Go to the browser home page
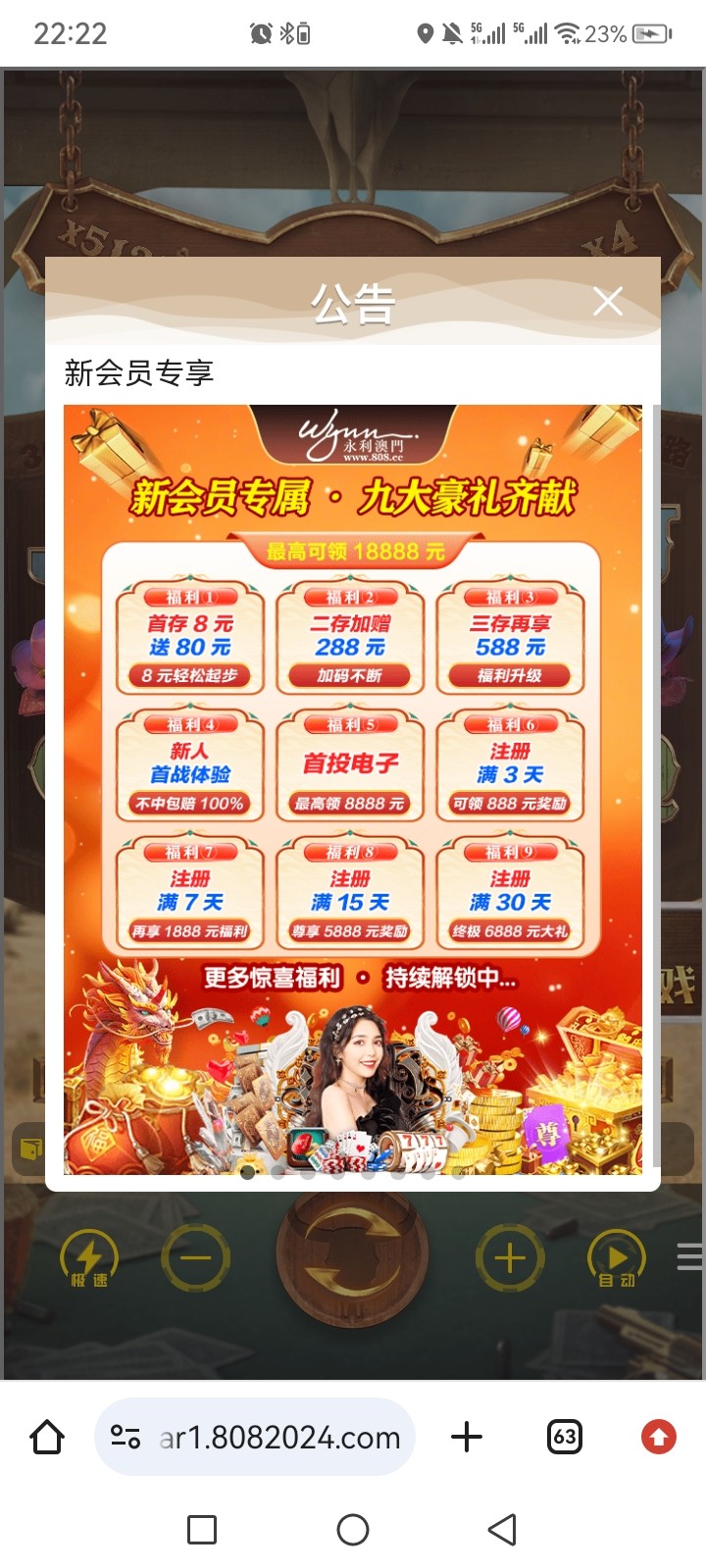 [47, 1437]
